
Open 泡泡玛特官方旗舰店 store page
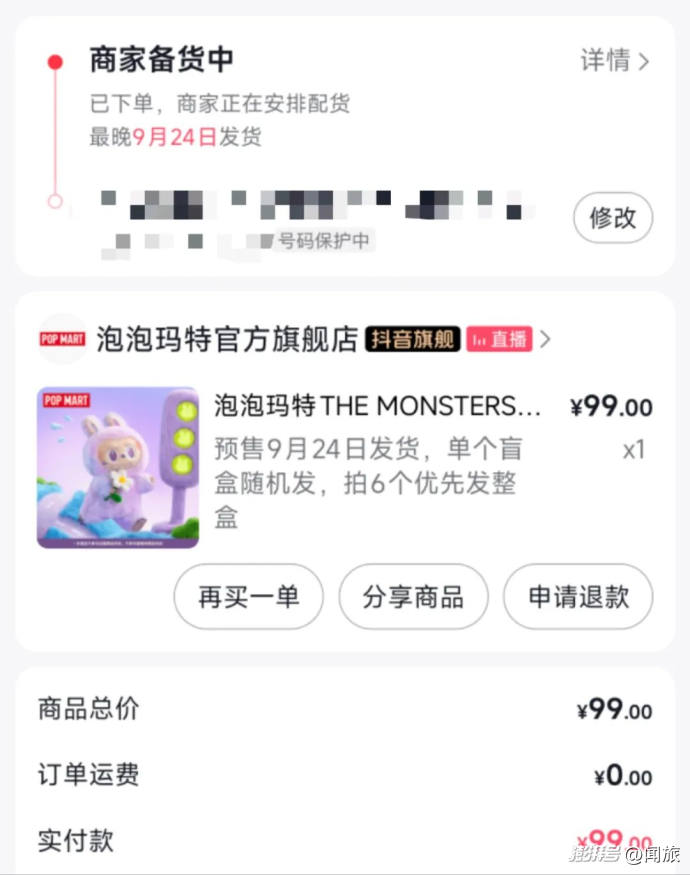(226, 340)
